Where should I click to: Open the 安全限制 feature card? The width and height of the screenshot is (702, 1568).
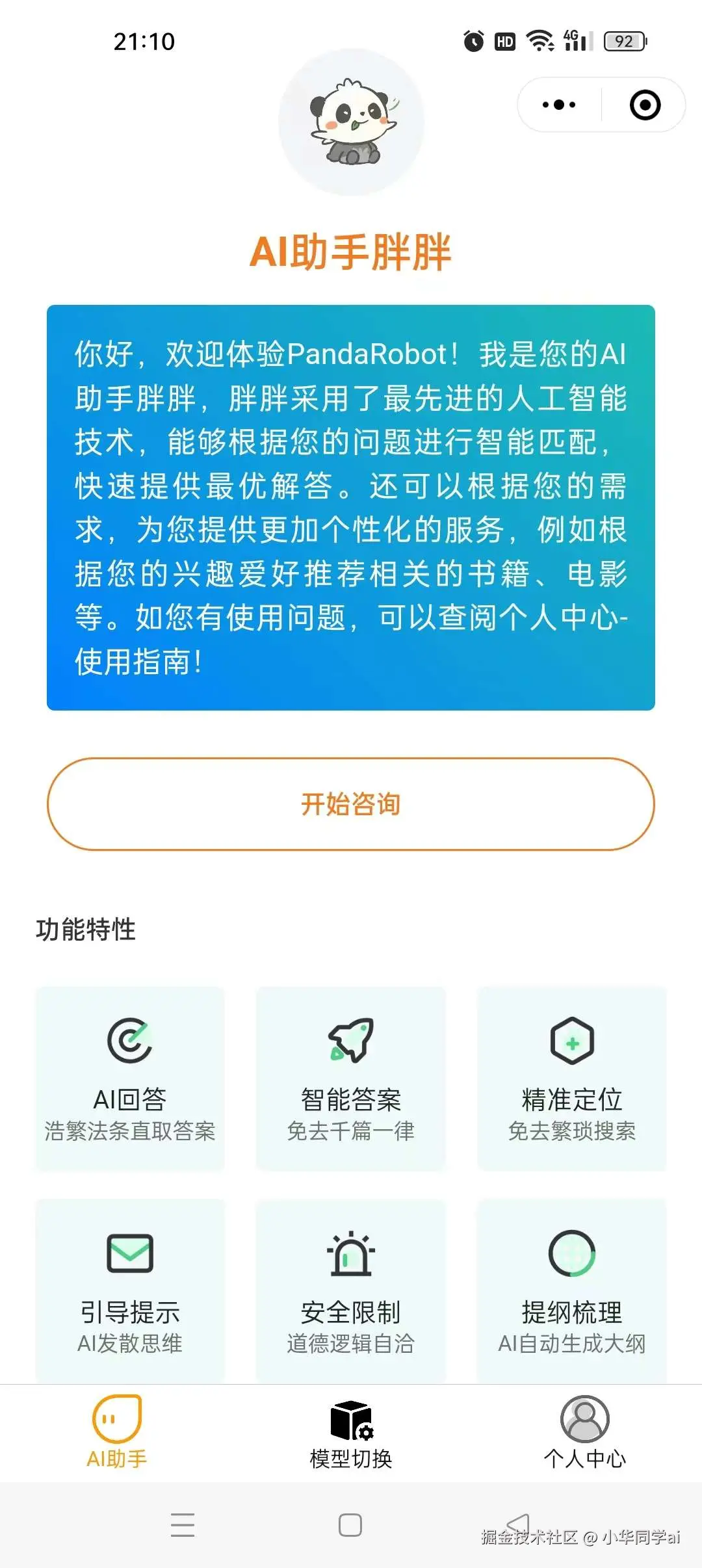pyautogui.click(x=351, y=1290)
